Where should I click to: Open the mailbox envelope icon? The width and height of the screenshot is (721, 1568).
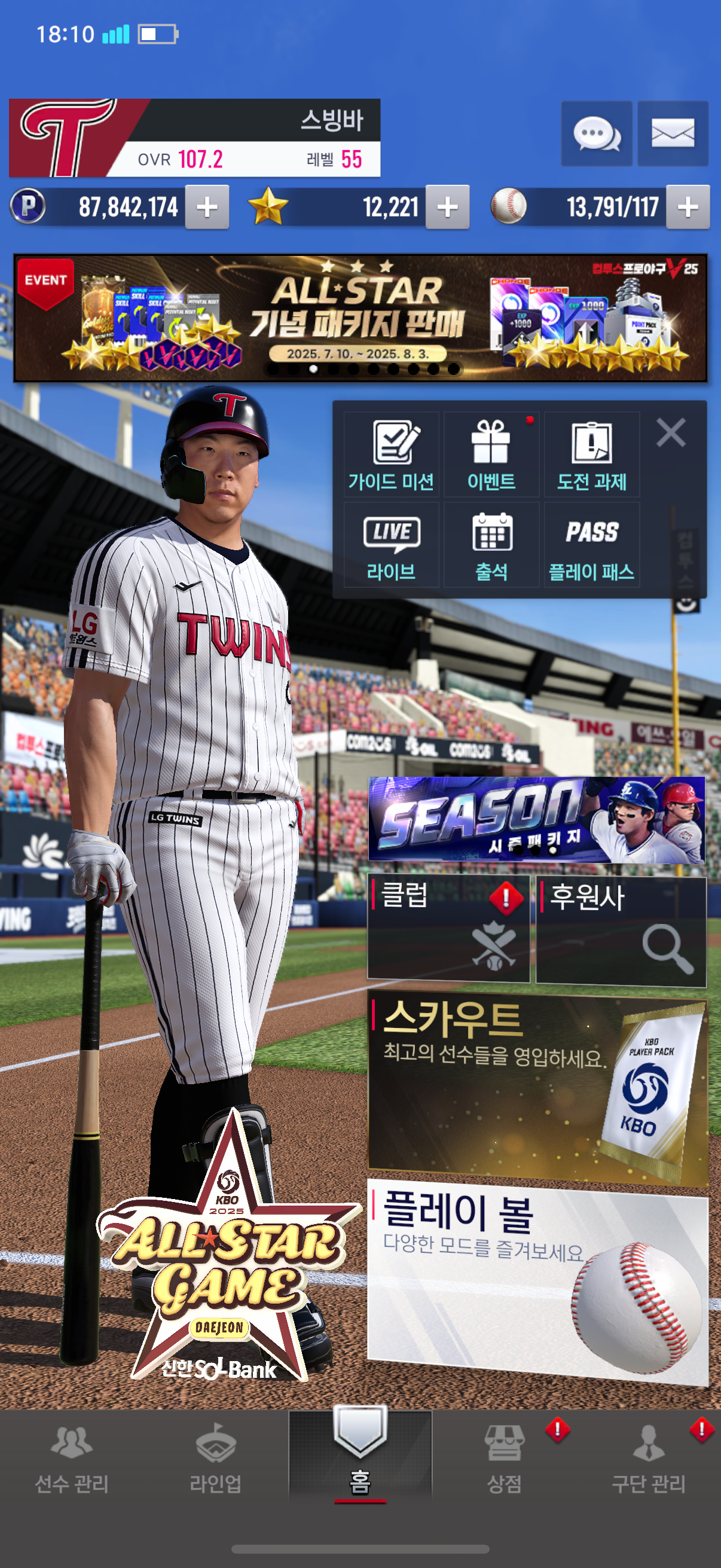(x=673, y=133)
